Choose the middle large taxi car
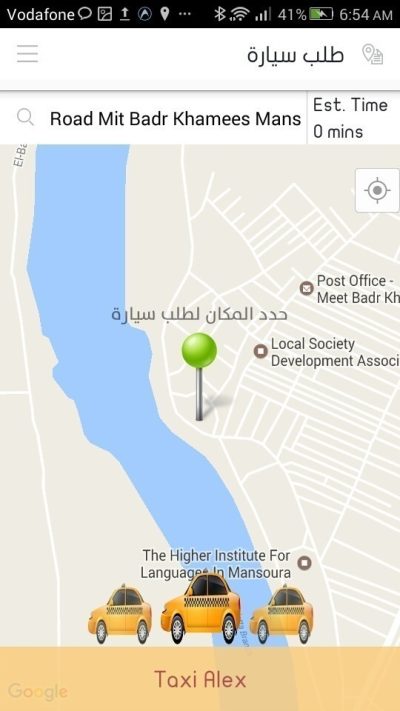The width and height of the screenshot is (400, 711). [x=201, y=608]
